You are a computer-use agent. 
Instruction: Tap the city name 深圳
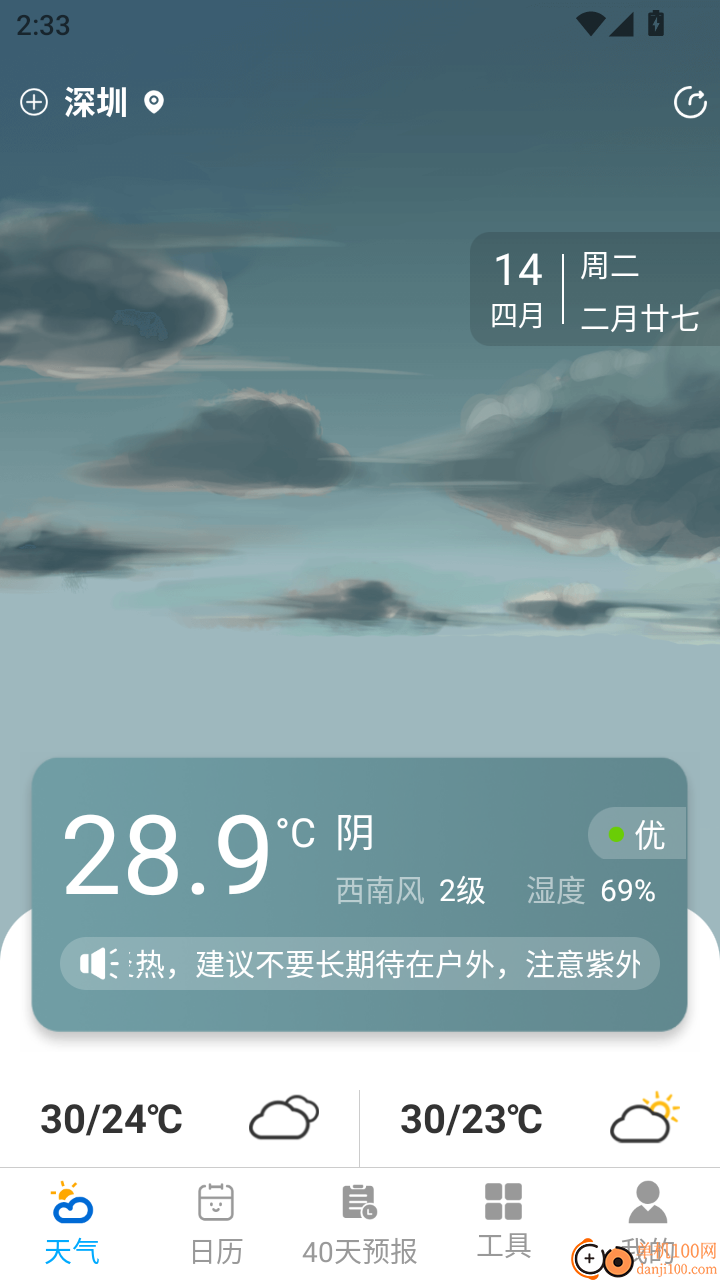97,101
